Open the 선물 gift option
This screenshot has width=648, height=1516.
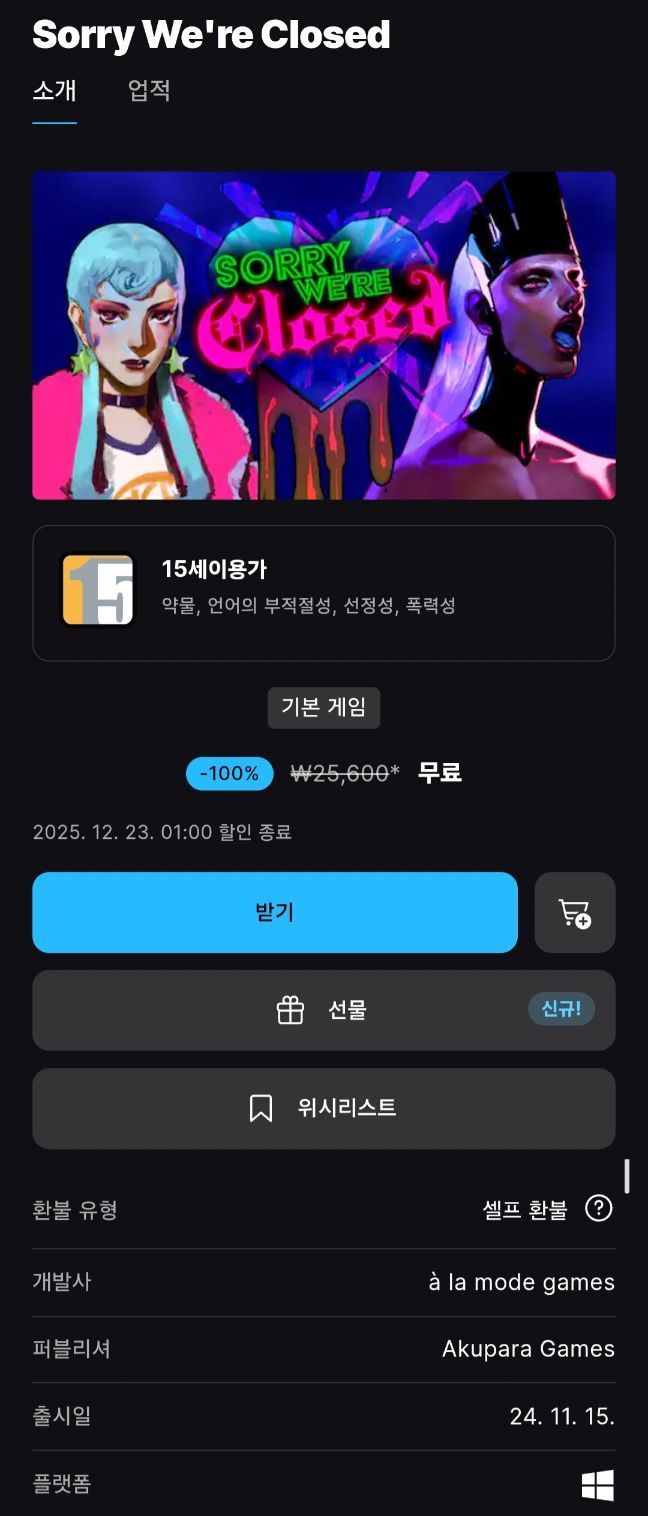[323, 1010]
